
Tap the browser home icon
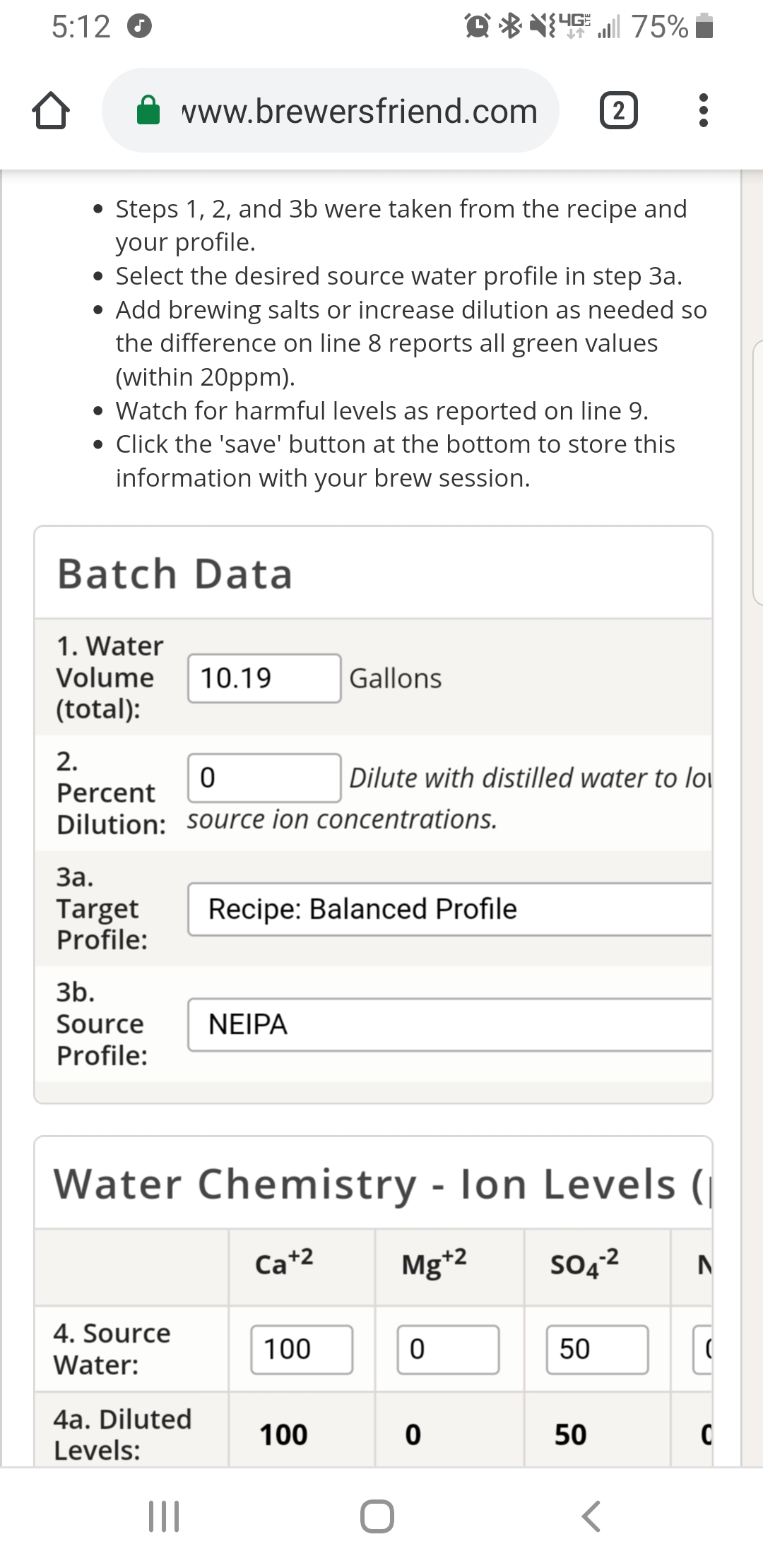pos(51,111)
